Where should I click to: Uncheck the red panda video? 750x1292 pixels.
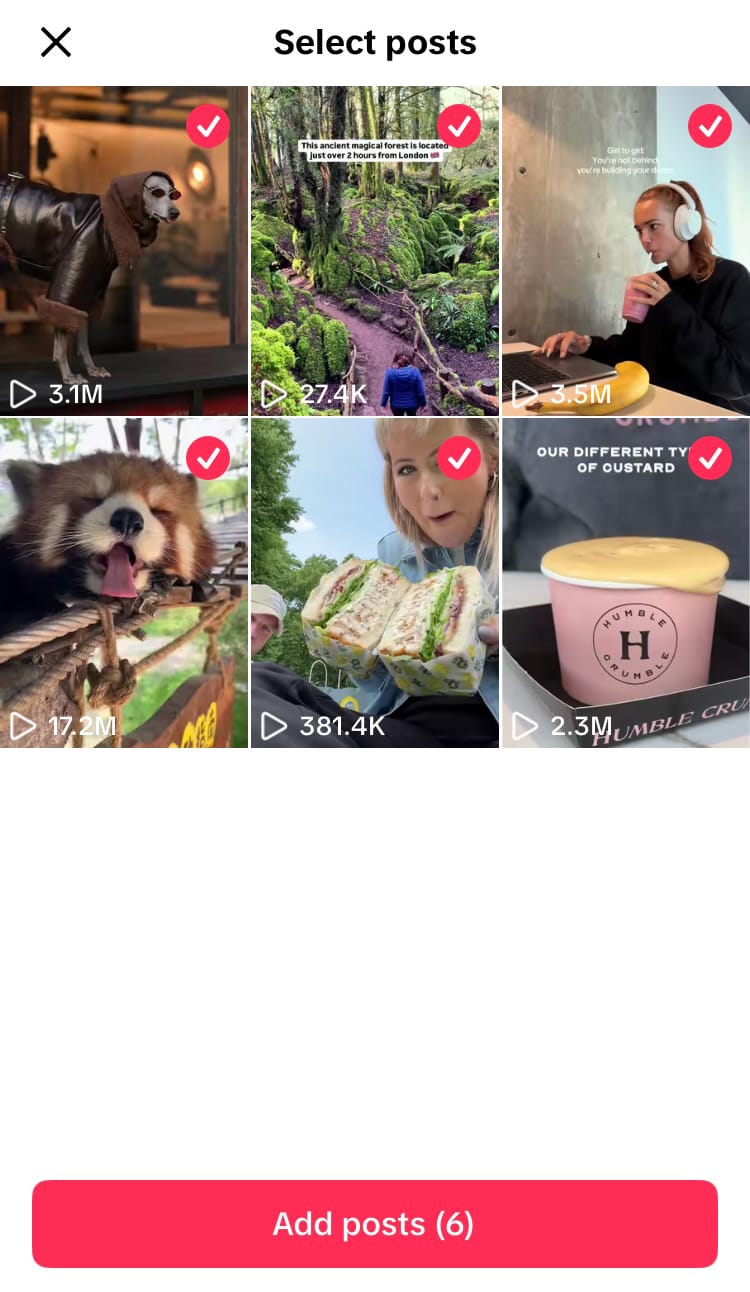(x=208, y=458)
